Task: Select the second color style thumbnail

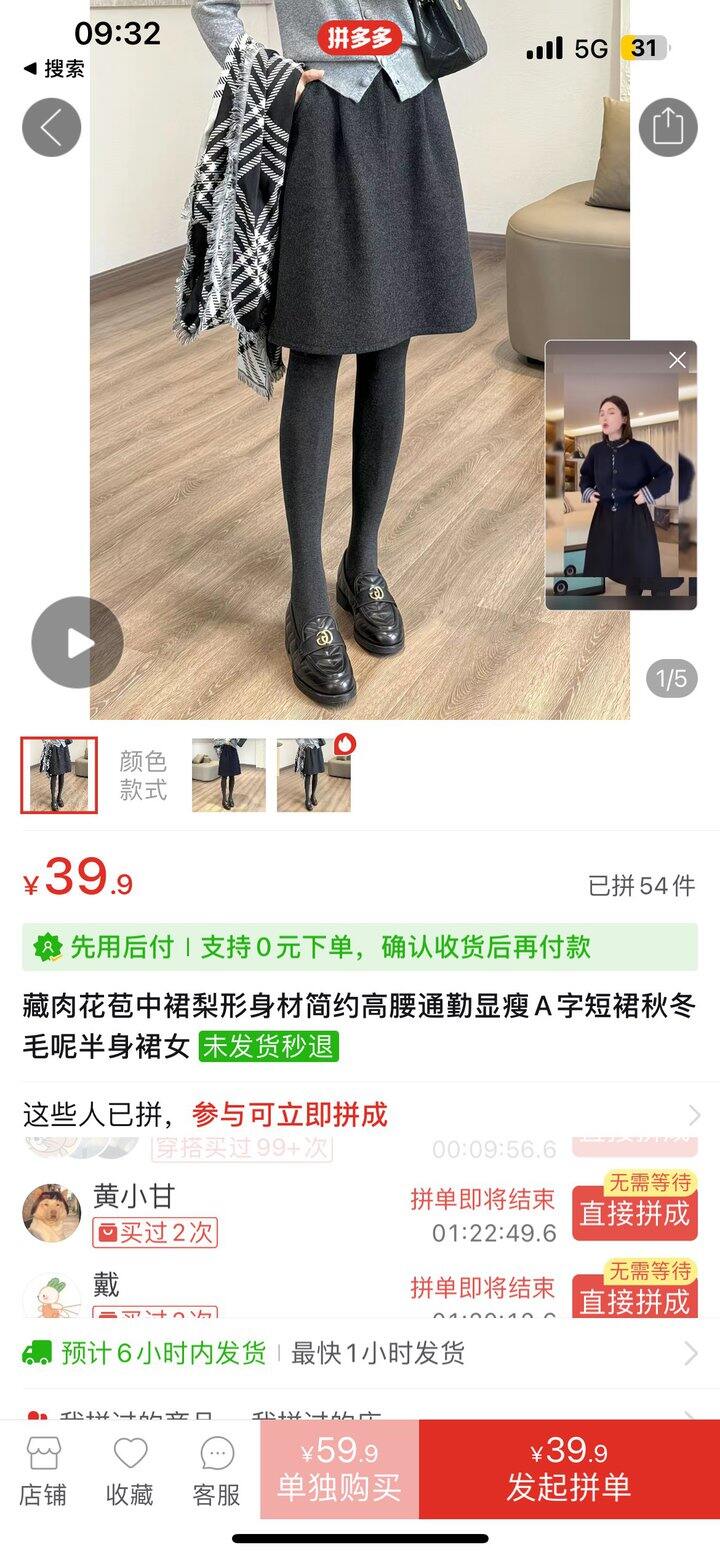Action: click(229, 775)
